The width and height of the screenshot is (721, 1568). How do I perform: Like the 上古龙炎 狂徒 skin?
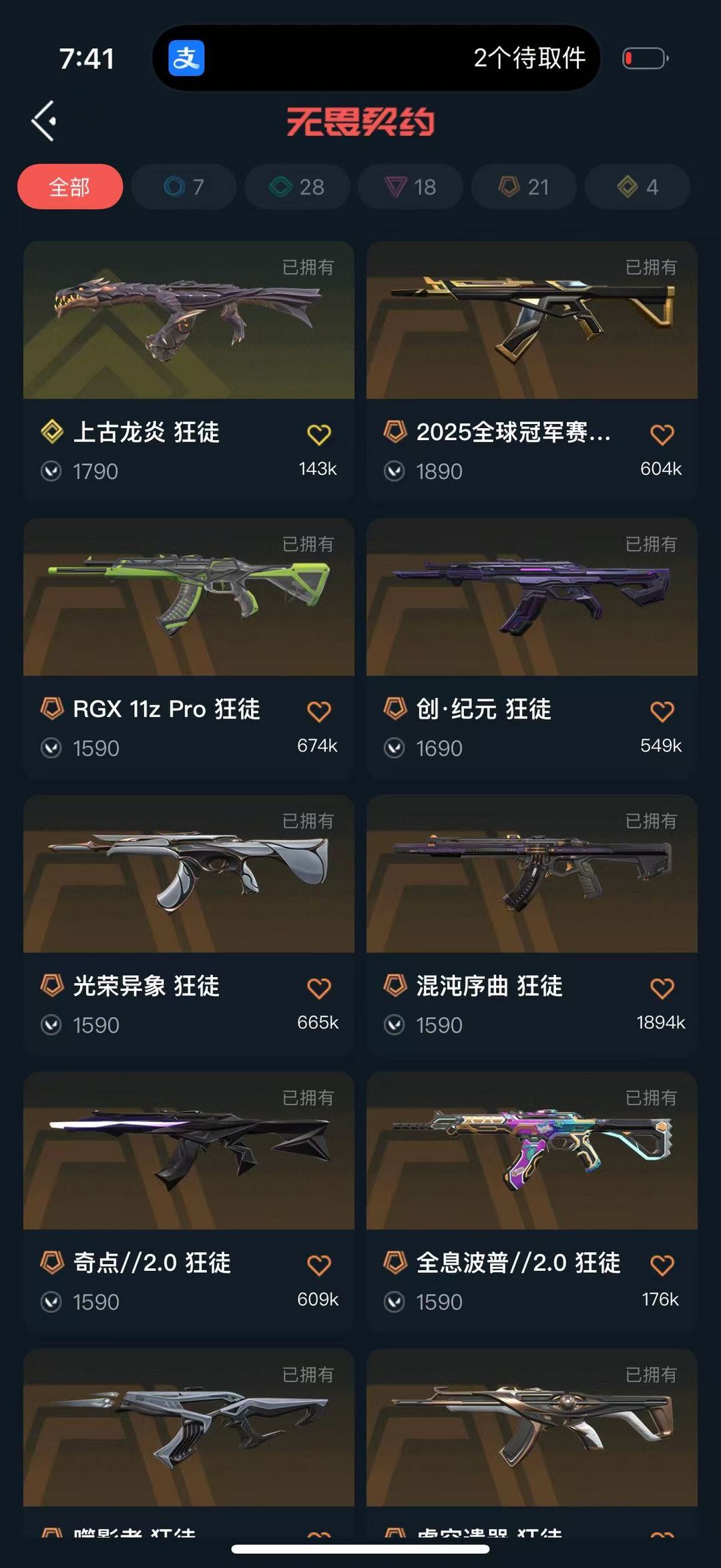point(318,435)
